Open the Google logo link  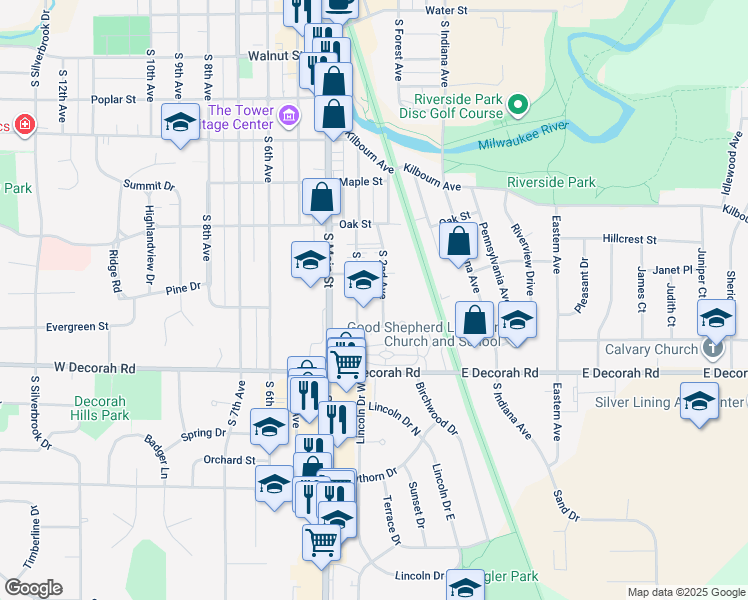click(33, 588)
